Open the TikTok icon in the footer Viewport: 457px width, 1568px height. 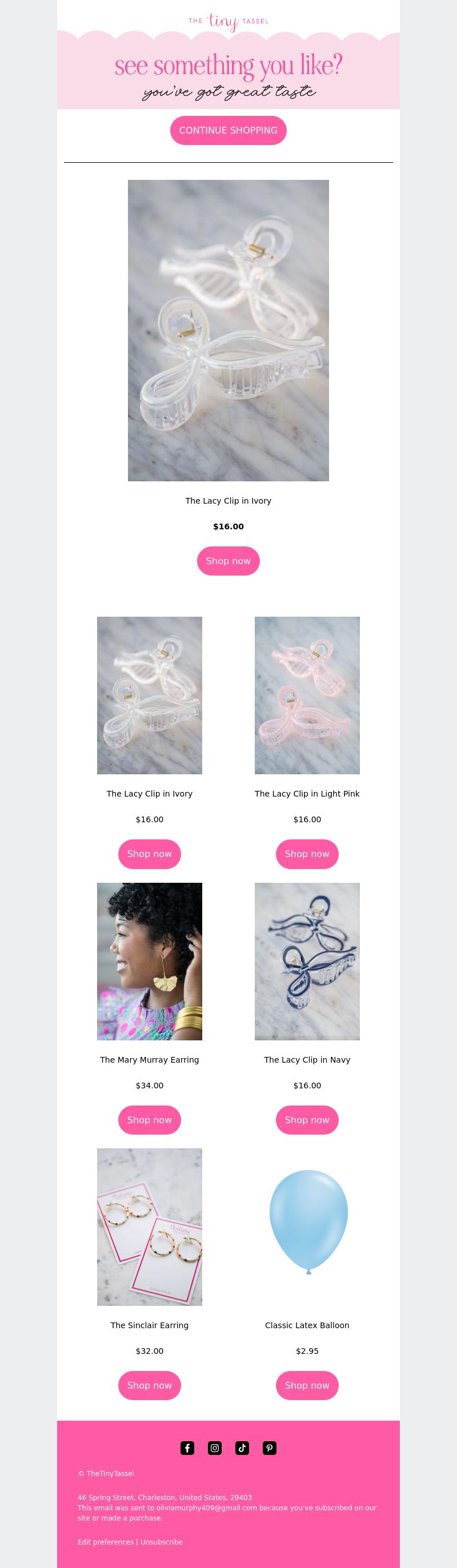[x=242, y=1448]
